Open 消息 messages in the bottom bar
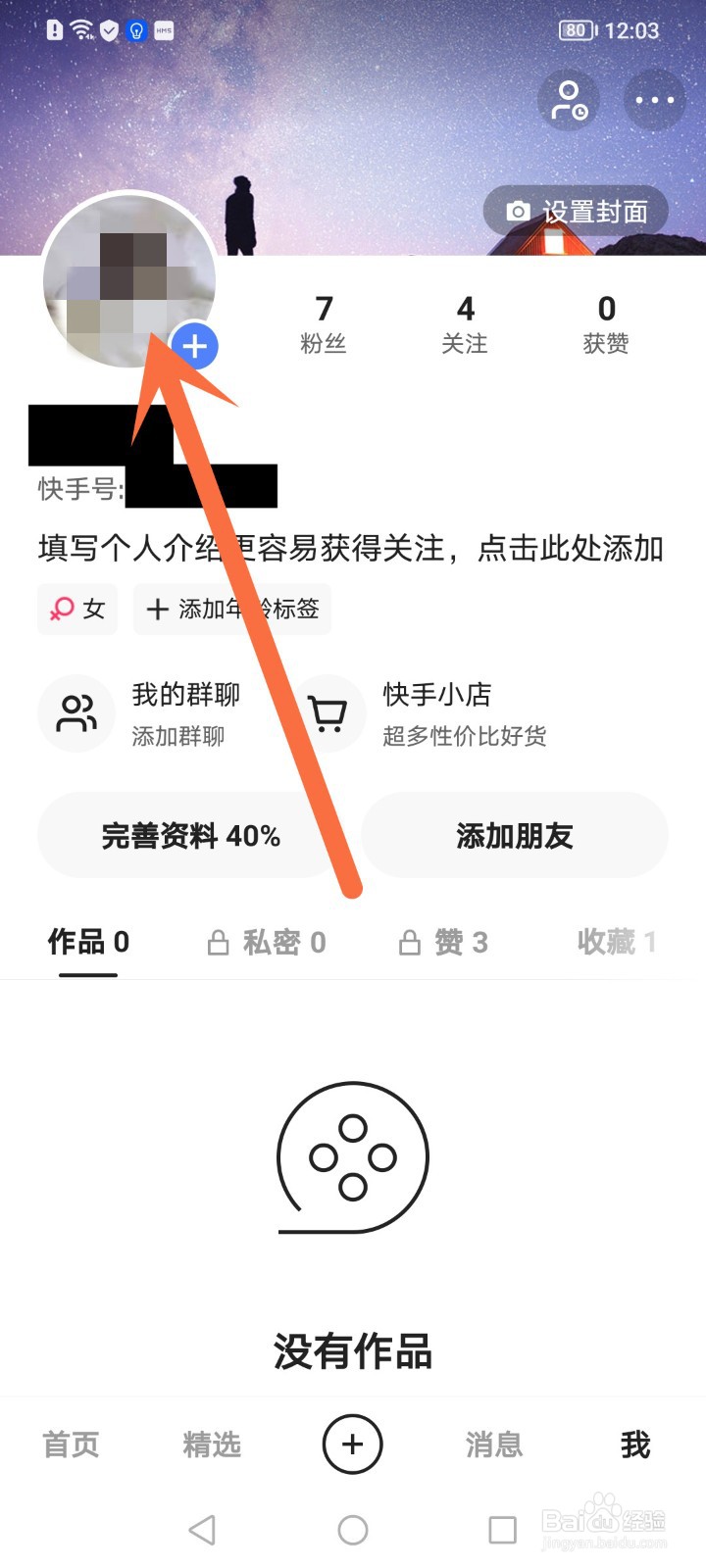 tap(493, 1445)
